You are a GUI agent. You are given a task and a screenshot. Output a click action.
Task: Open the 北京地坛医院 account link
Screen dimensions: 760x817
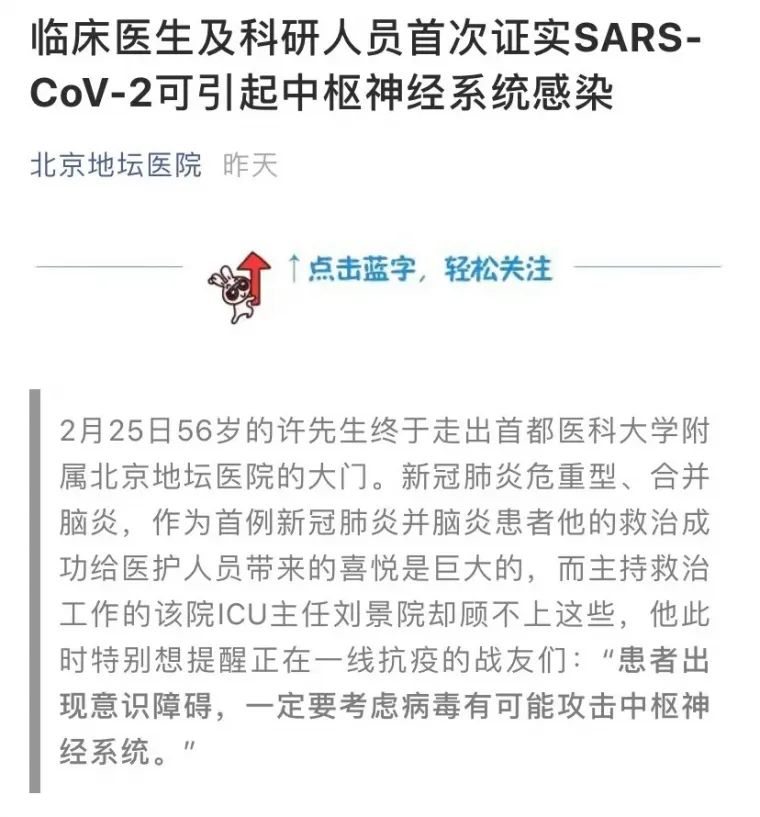[x=116, y=165]
